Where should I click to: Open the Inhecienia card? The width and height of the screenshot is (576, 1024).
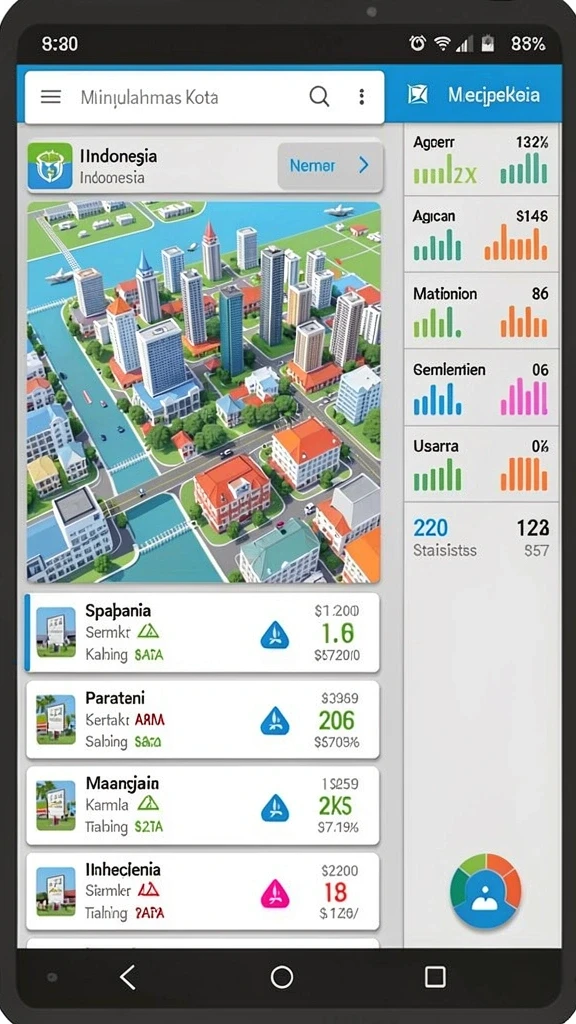[202, 891]
